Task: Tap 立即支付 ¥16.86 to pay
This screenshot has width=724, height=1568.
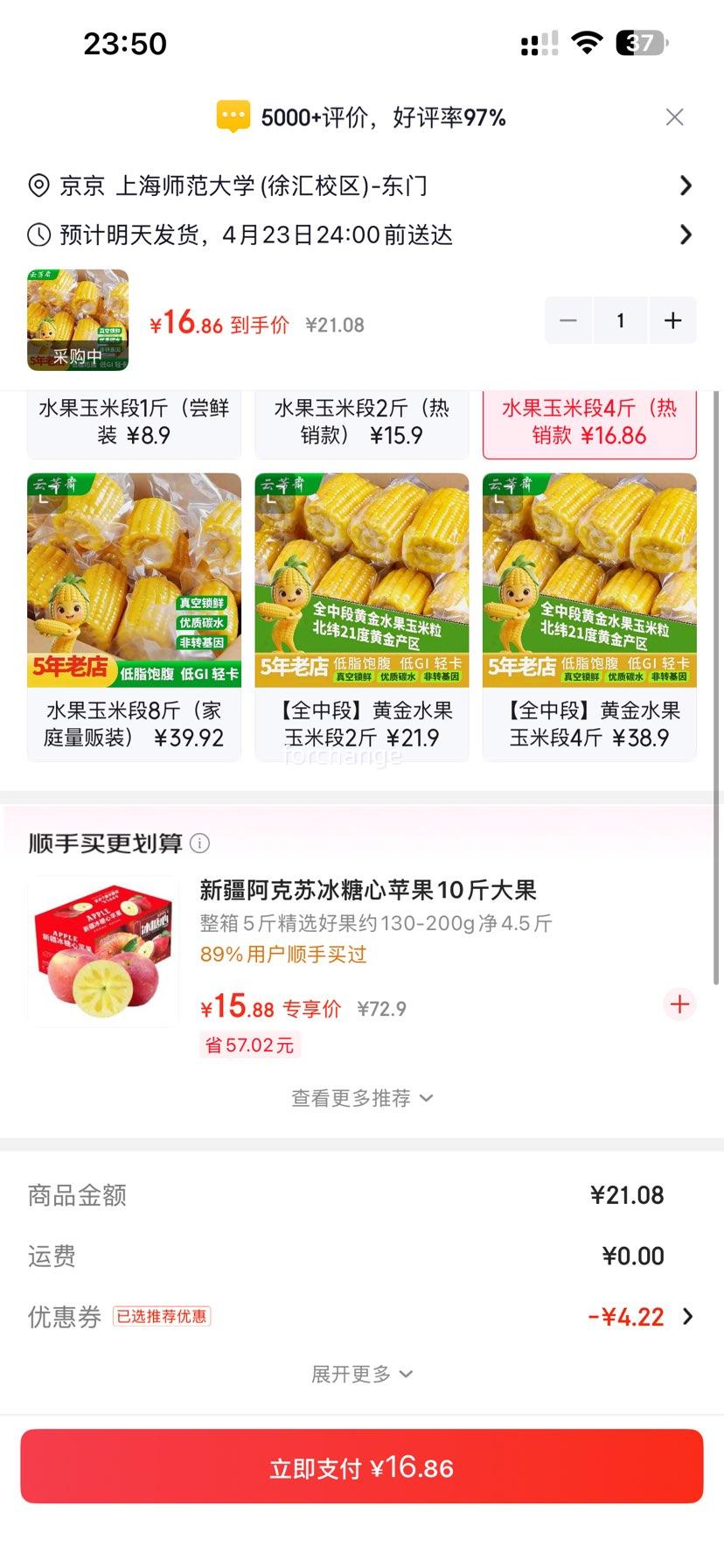Action: pos(361,1467)
